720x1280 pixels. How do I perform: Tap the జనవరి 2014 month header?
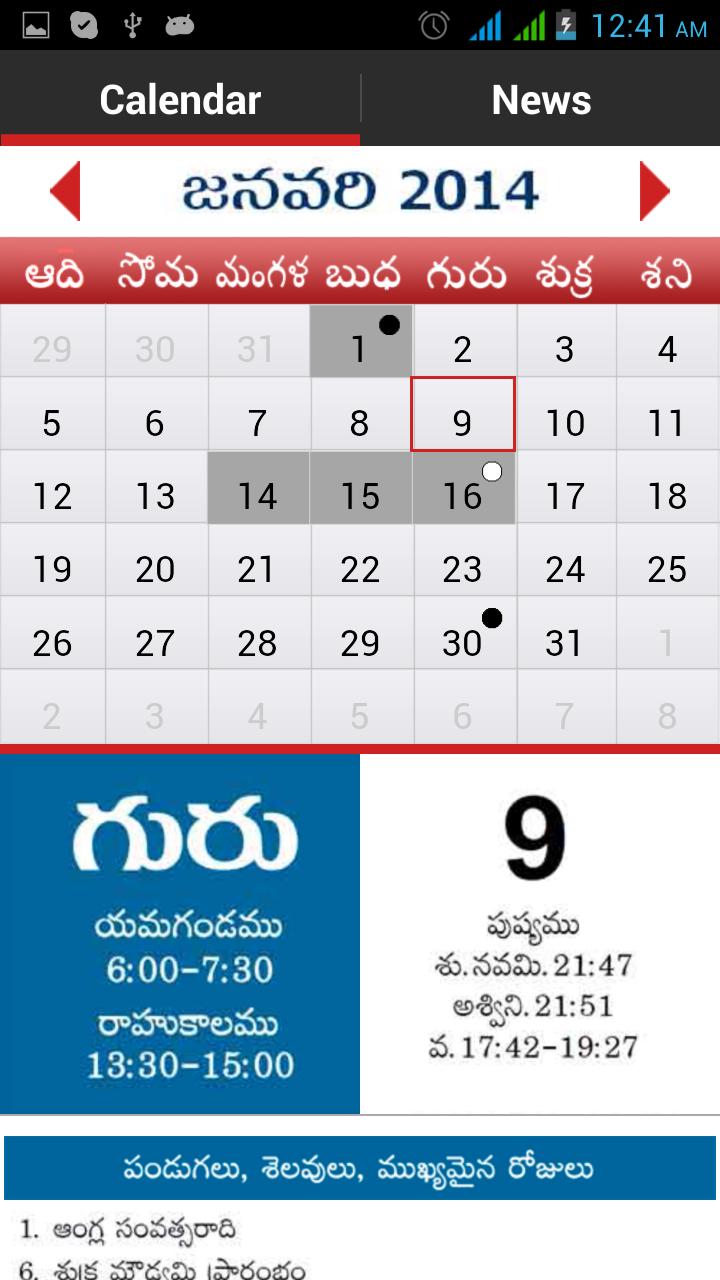tap(360, 190)
